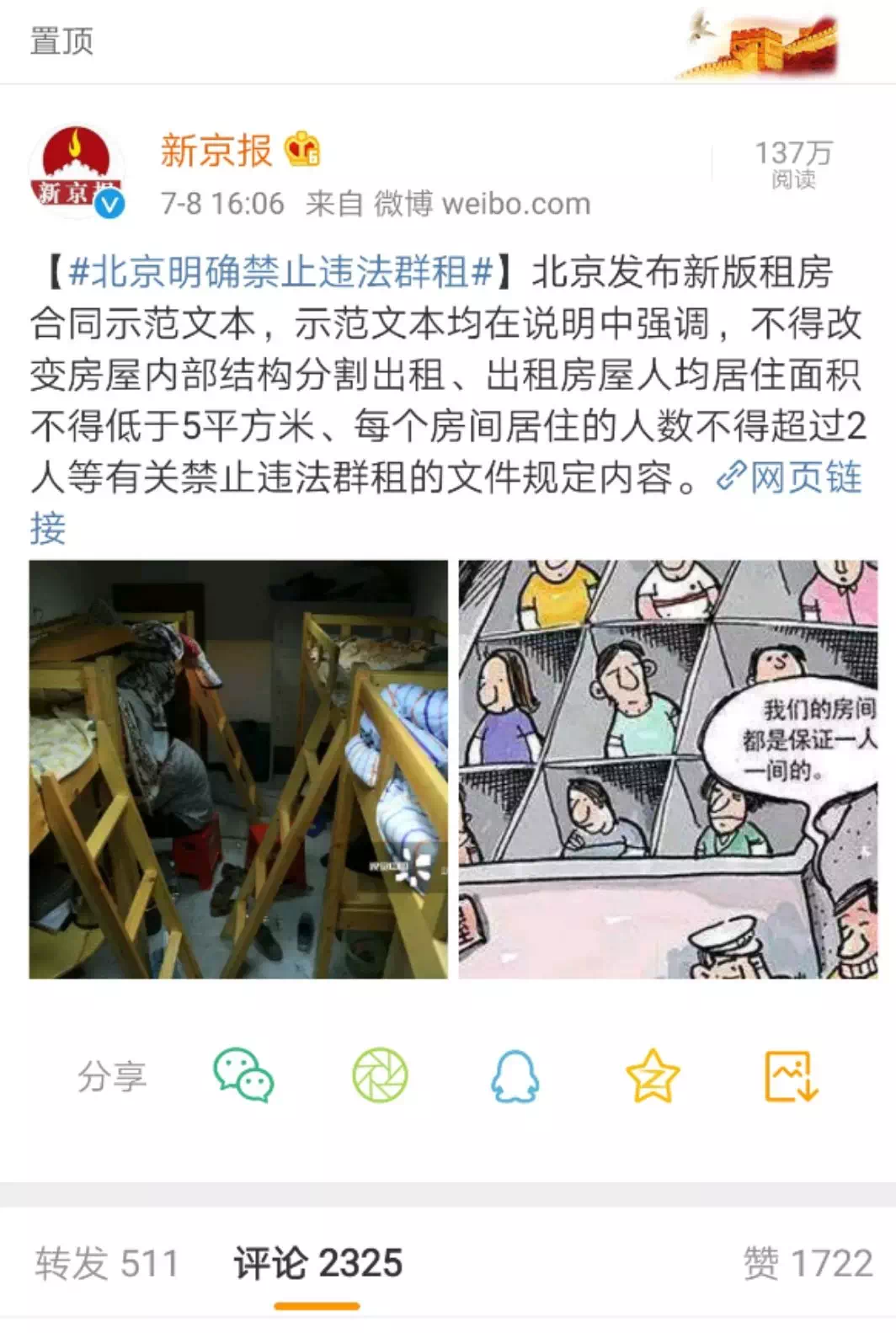Save the post as an image
The image size is (896, 1333).
(x=791, y=1075)
